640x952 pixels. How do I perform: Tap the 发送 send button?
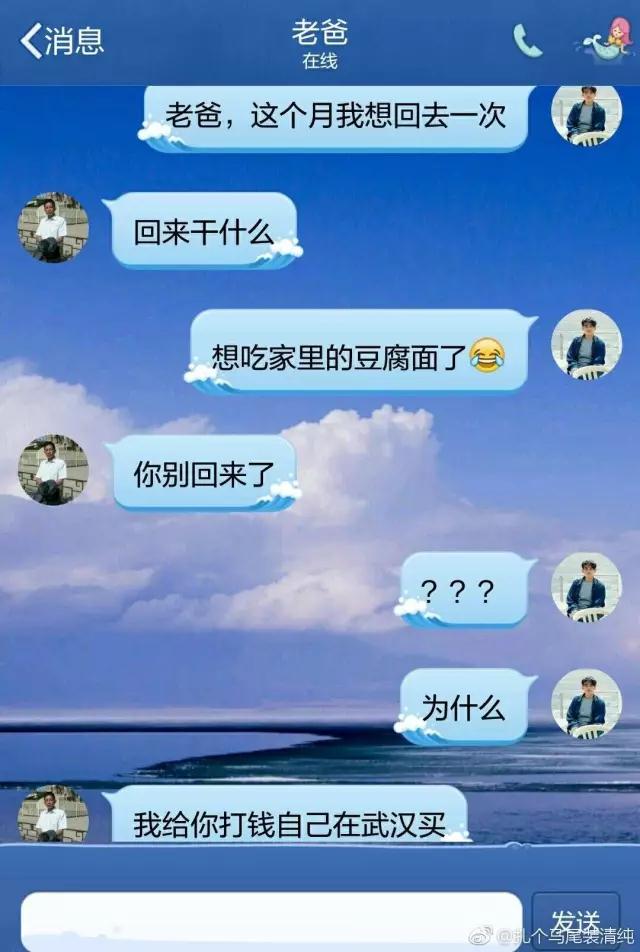pyautogui.click(x=576, y=920)
